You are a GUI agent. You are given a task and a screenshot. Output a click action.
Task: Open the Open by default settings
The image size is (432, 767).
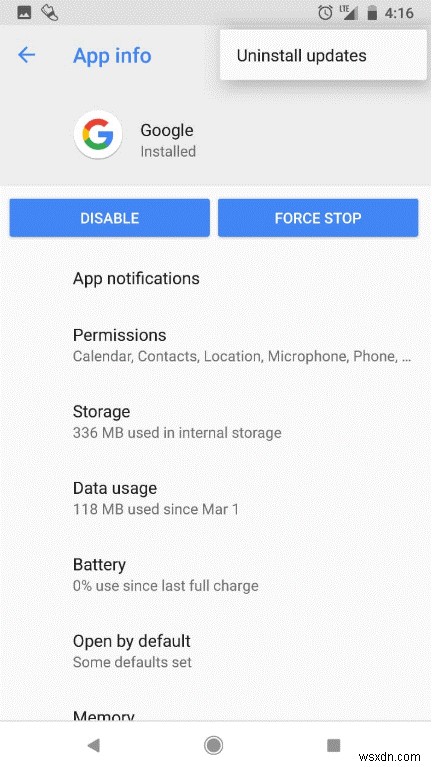216,651
